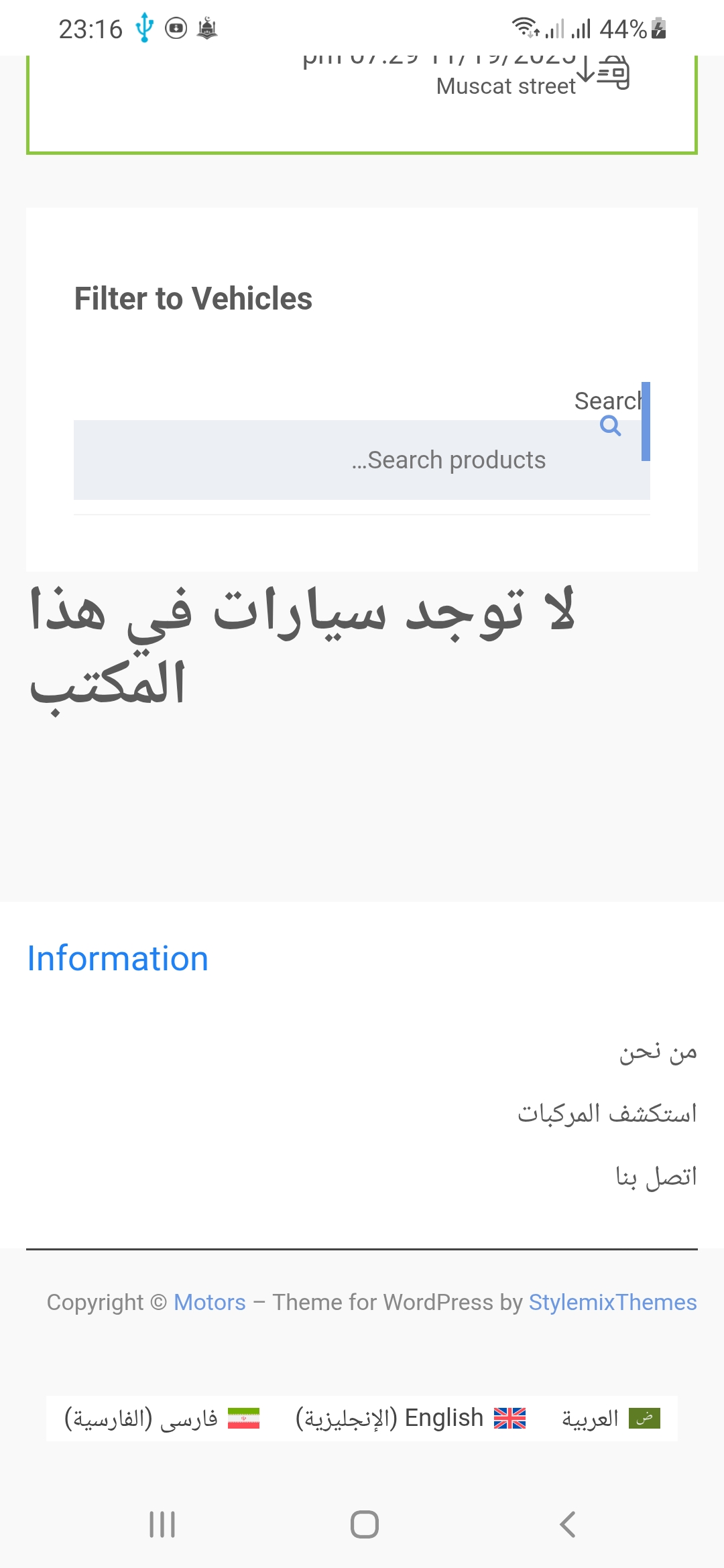Tap the magnifier search icon
This screenshot has width=724, height=1568.
610,426
